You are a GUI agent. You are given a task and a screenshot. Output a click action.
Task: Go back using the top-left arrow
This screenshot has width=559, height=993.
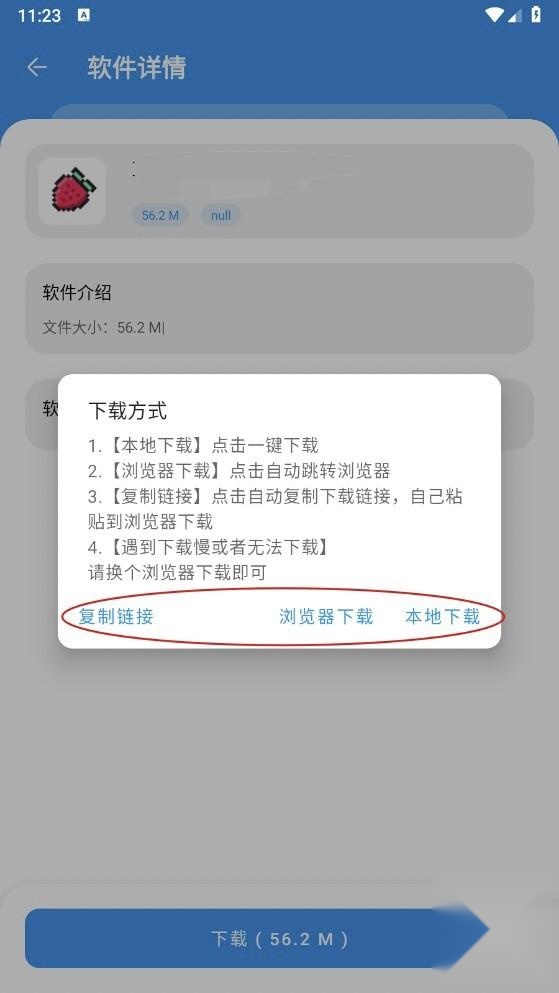tap(37, 67)
